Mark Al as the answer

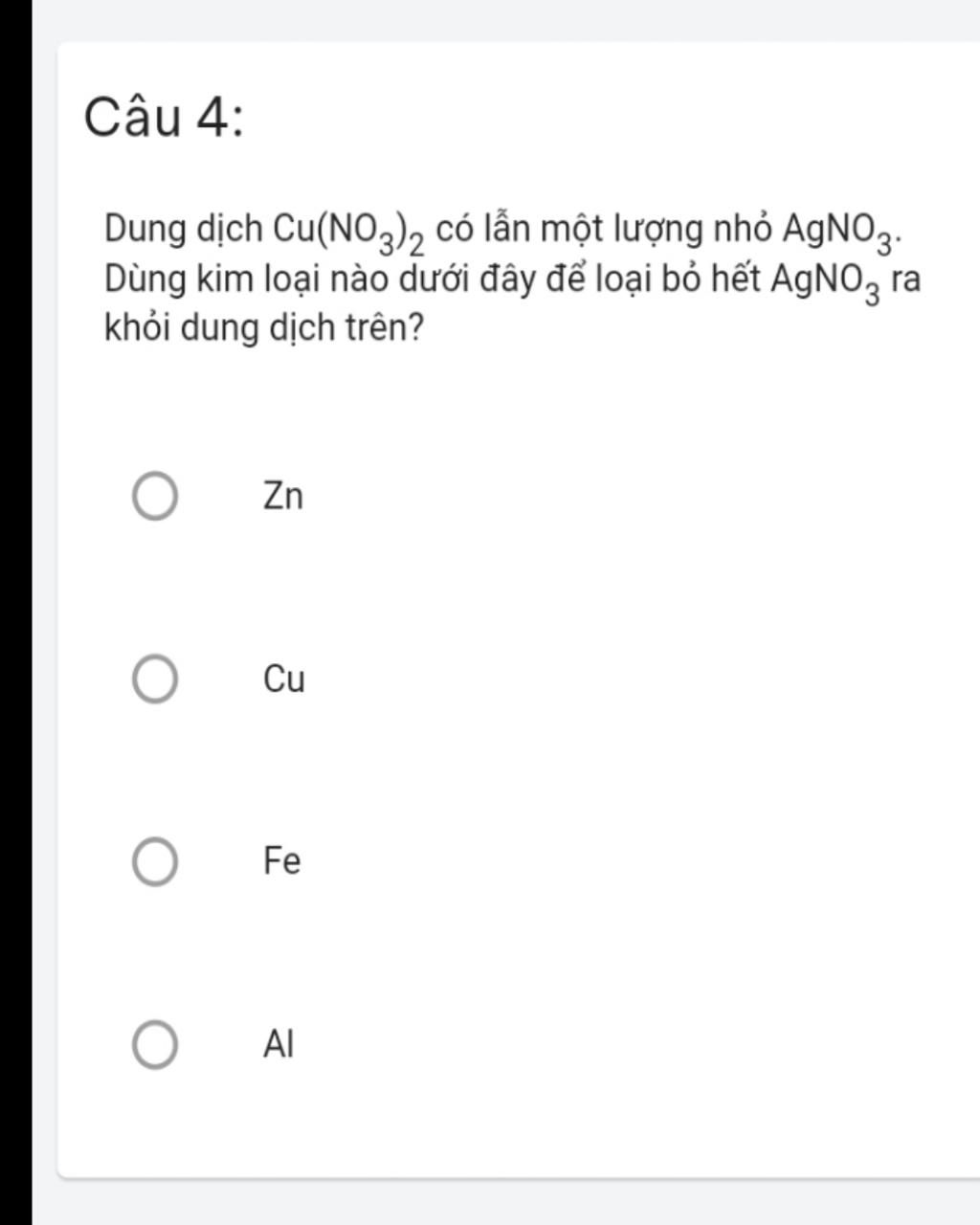(154, 1044)
